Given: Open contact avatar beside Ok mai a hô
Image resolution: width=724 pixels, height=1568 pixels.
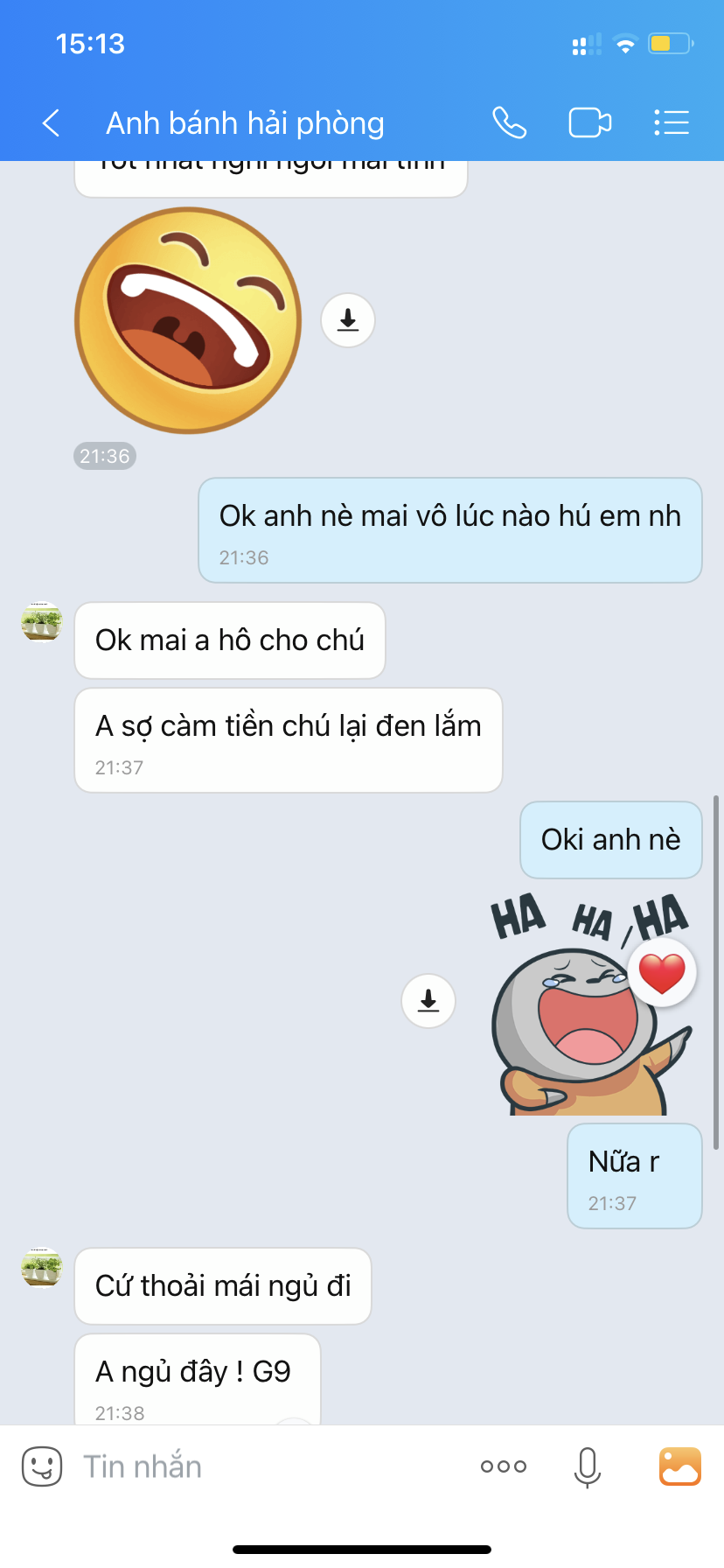Looking at the screenshot, I should [42, 621].
